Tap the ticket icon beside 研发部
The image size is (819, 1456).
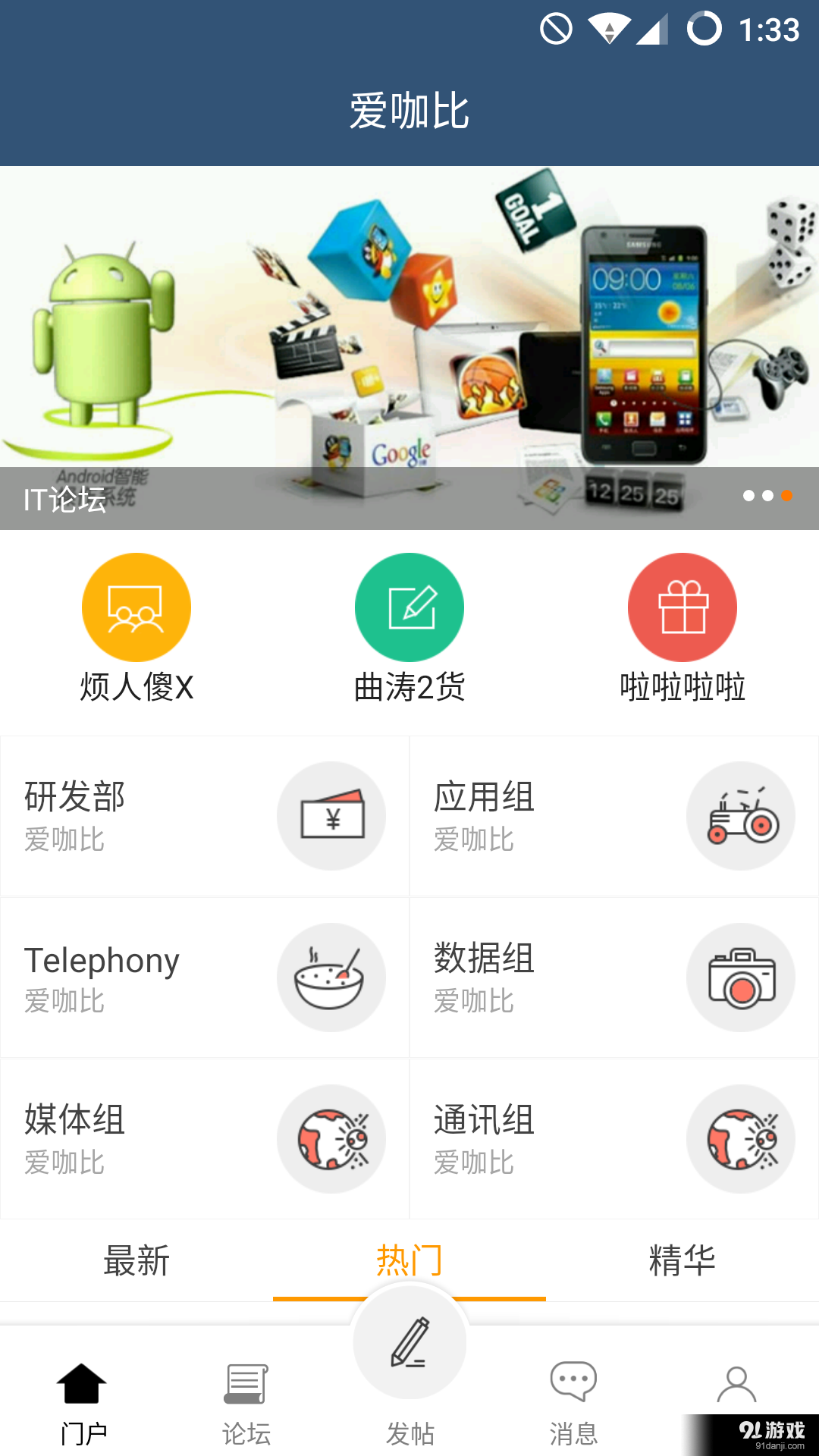point(332,815)
